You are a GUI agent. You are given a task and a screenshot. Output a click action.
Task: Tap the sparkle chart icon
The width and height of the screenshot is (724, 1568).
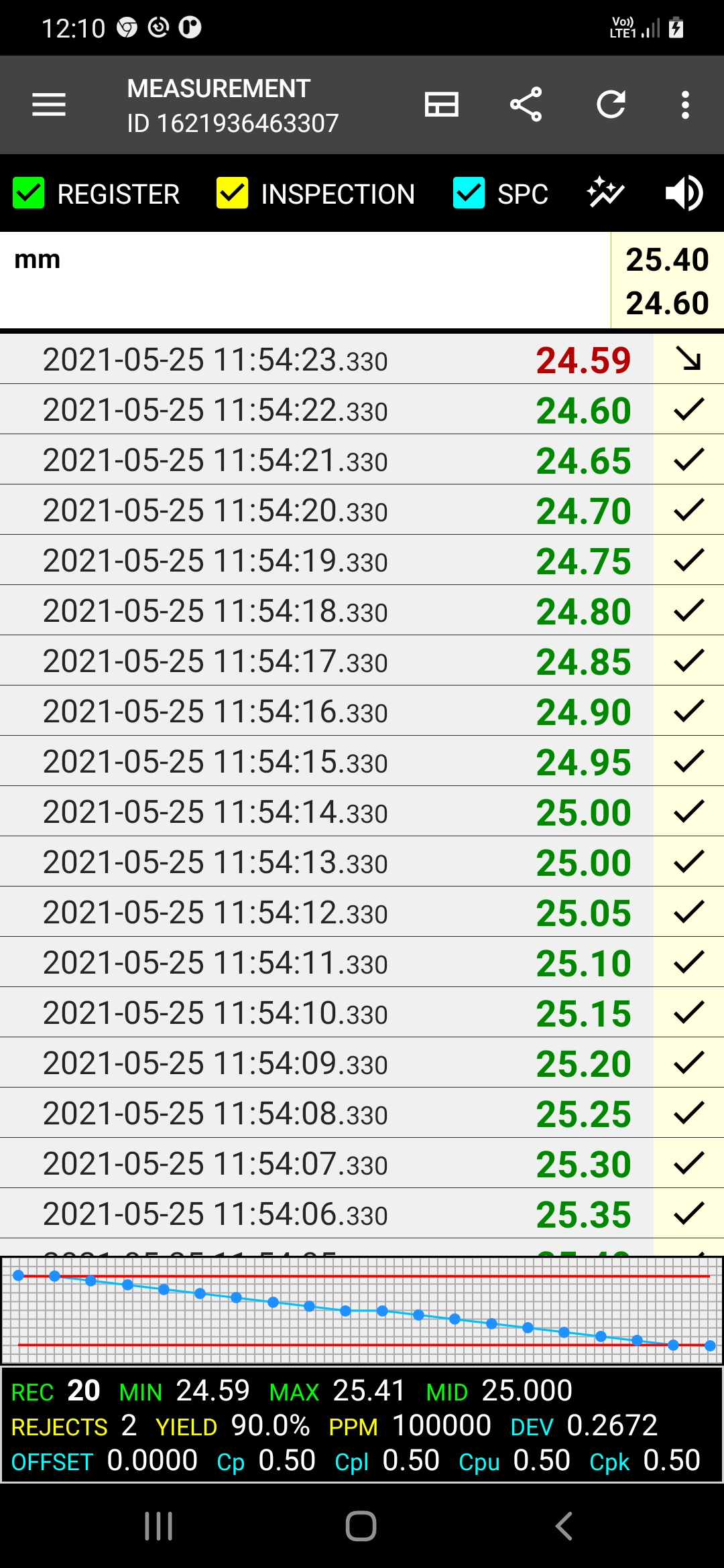click(x=606, y=193)
